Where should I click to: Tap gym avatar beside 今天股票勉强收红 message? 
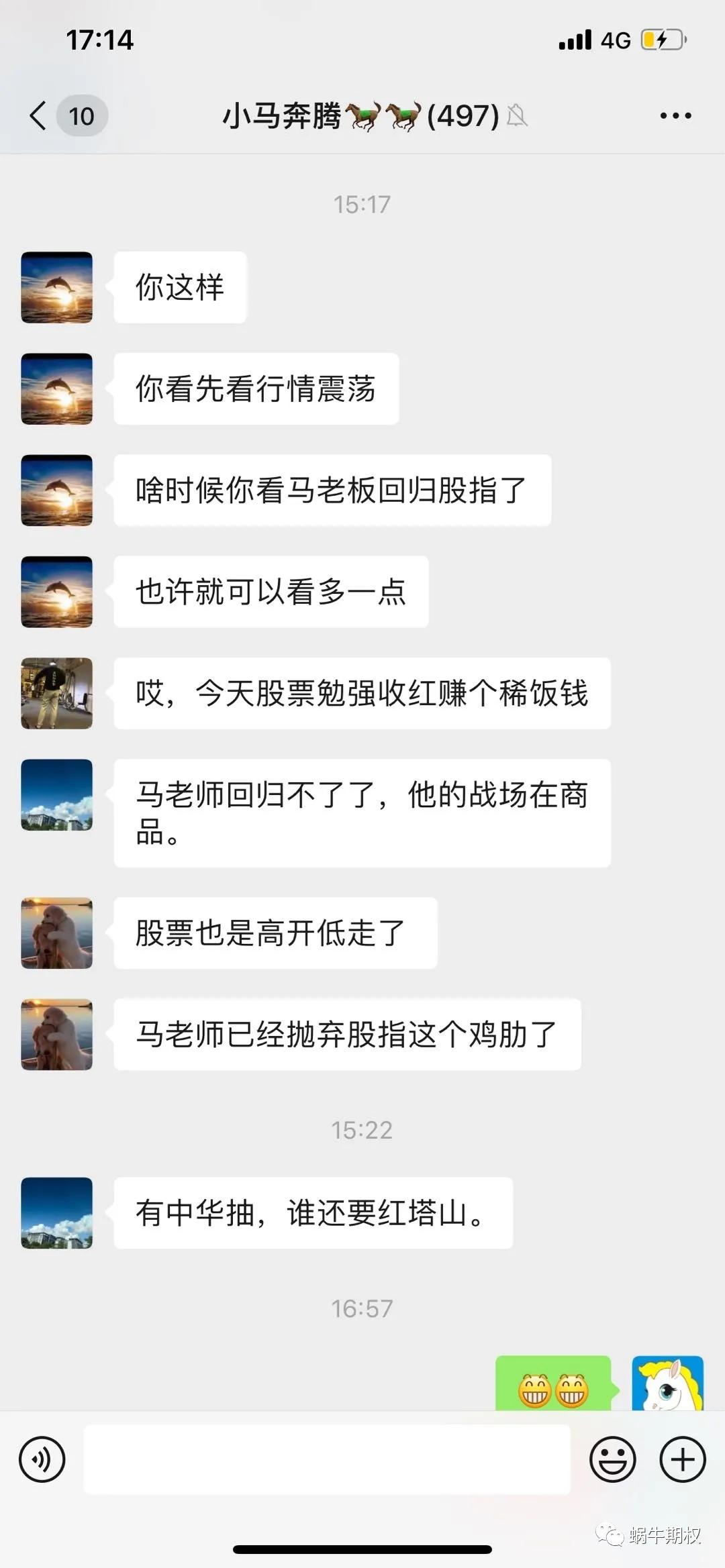57,693
